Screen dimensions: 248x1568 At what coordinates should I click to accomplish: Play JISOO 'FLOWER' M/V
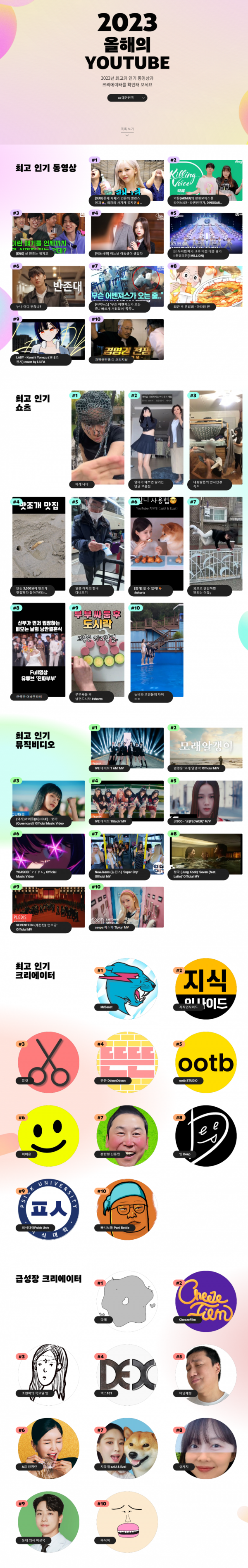tap(205, 802)
